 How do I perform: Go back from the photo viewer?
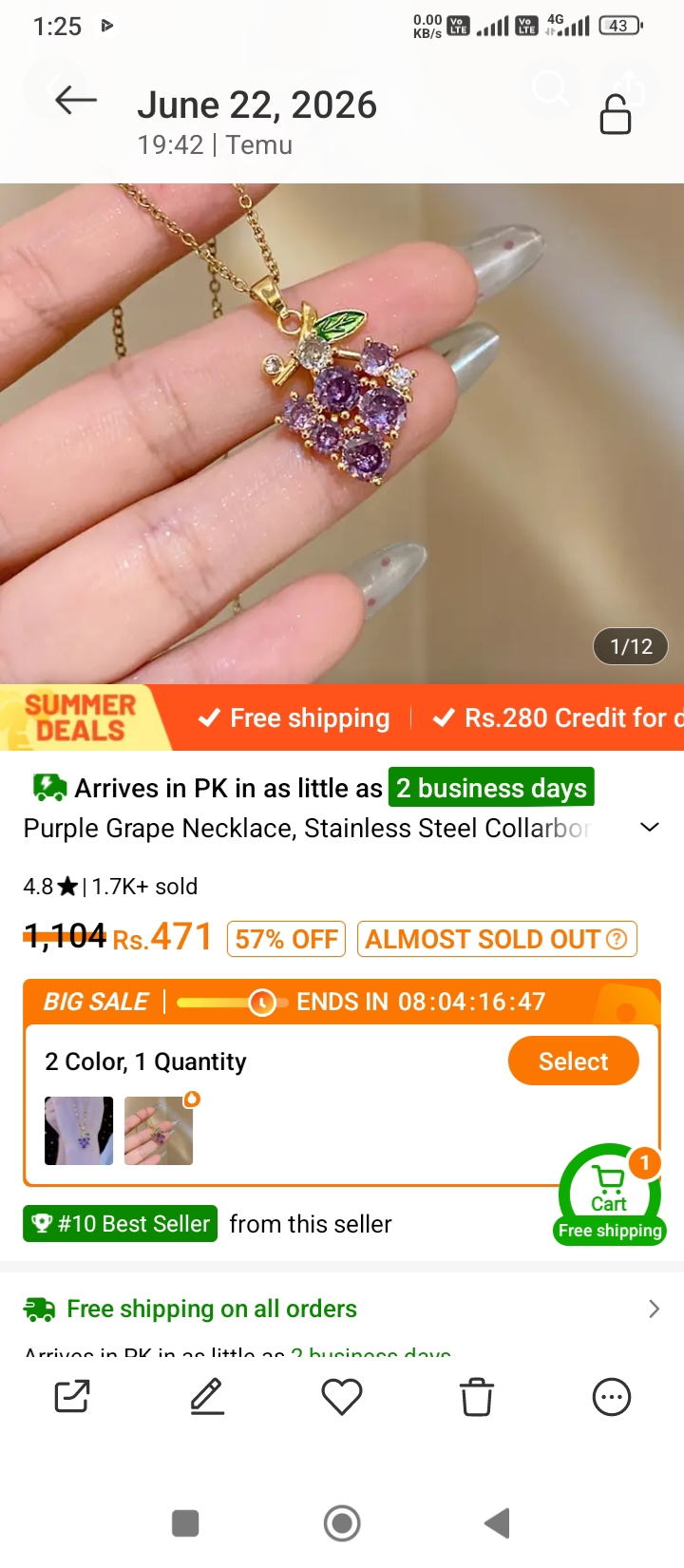pyautogui.click(x=76, y=100)
